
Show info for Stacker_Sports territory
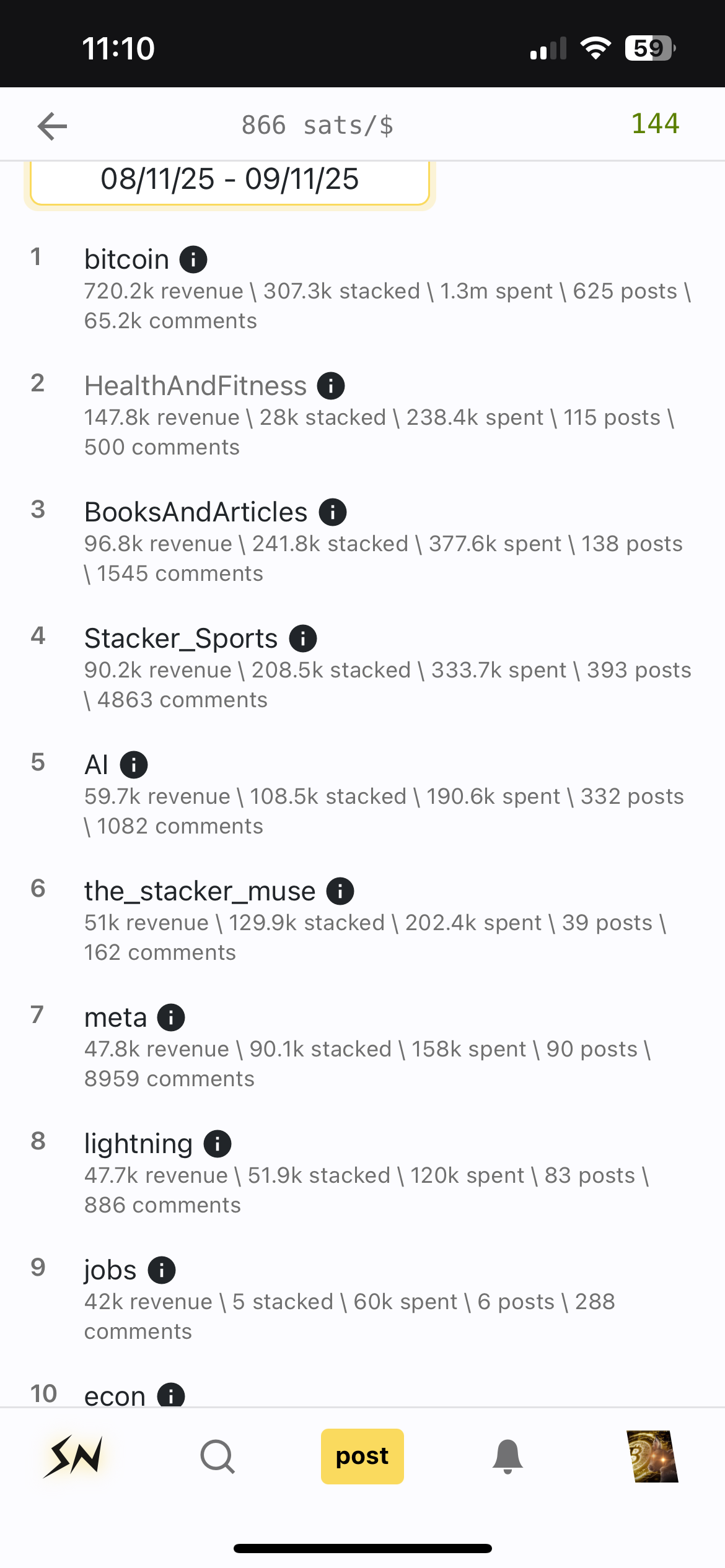303,638
